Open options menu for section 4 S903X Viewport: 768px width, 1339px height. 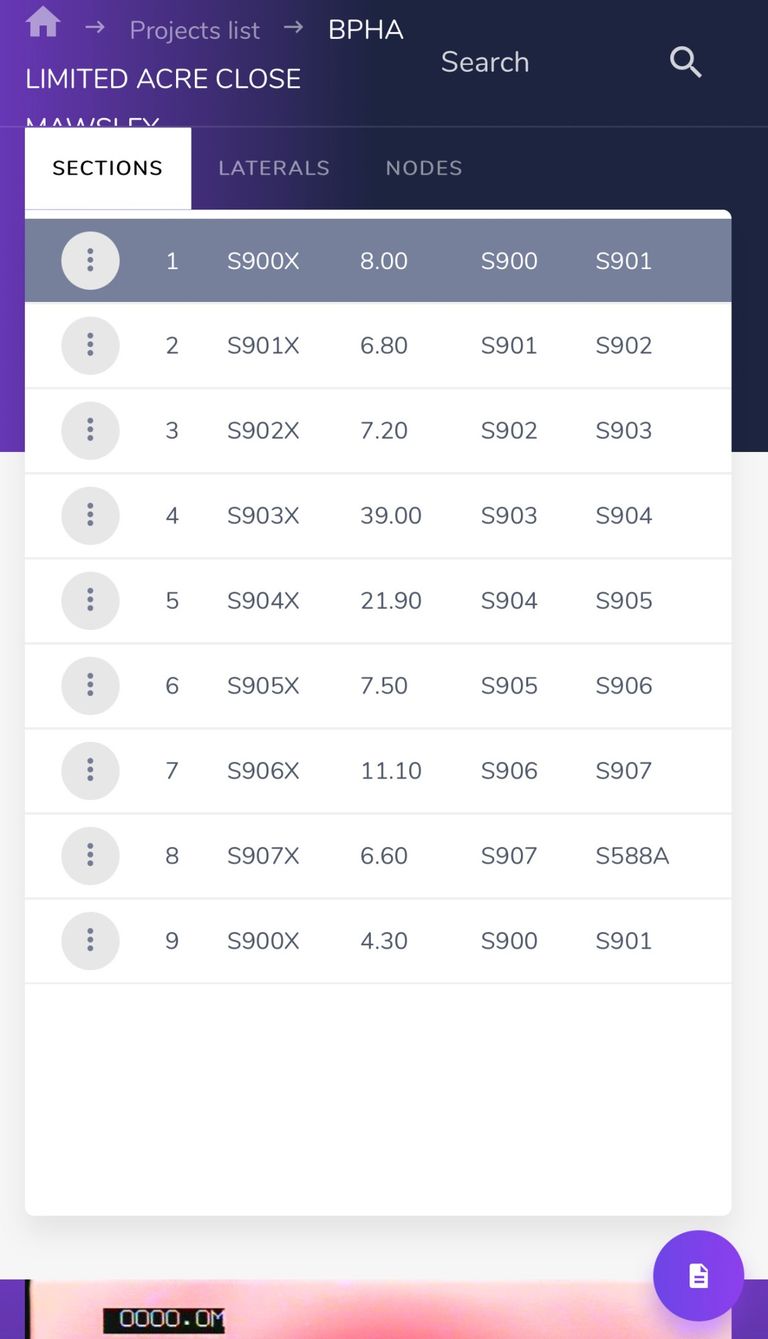click(x=90, y=516)
